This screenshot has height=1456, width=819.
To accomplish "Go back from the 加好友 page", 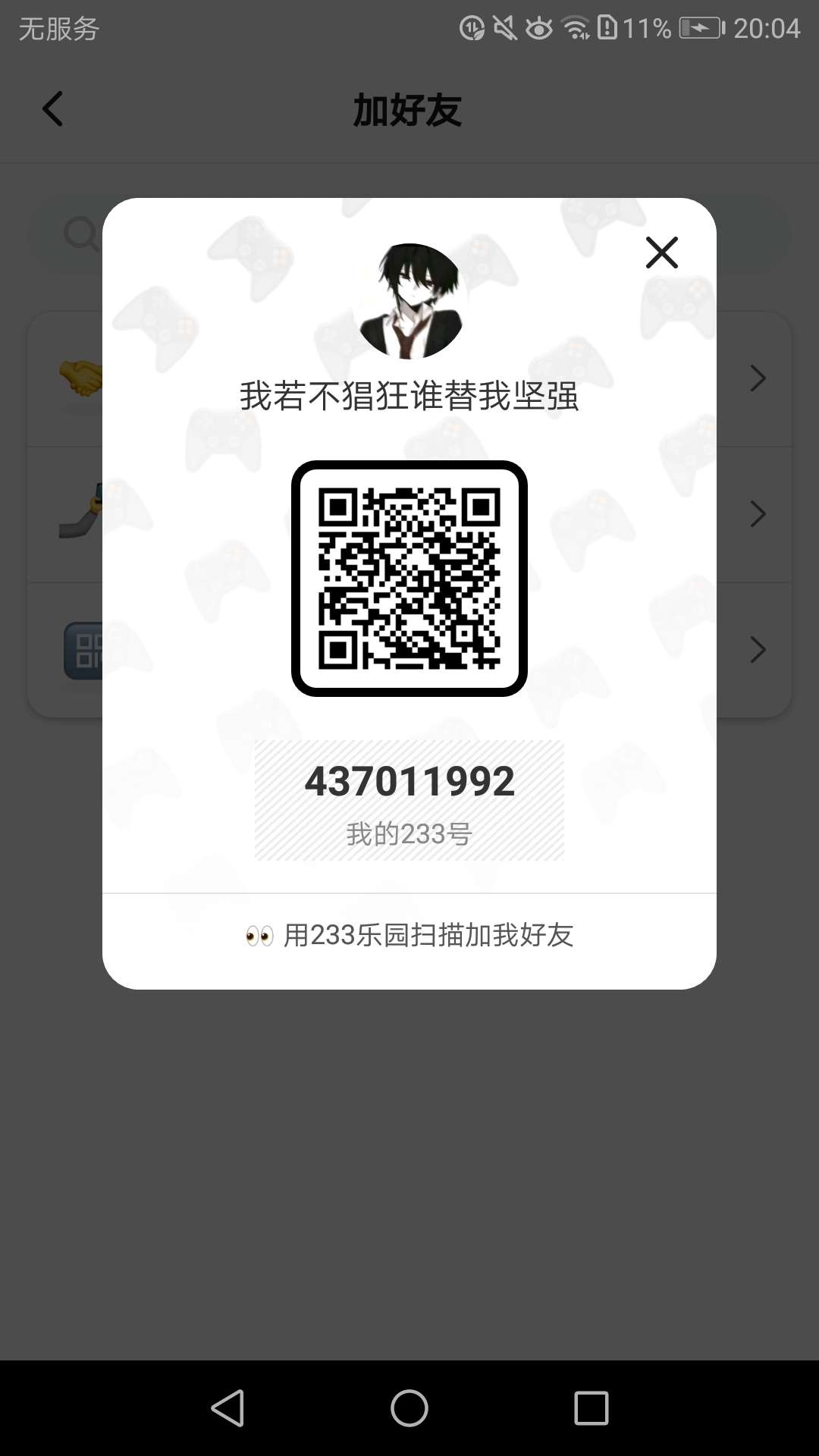I will (x=52, y=109).
